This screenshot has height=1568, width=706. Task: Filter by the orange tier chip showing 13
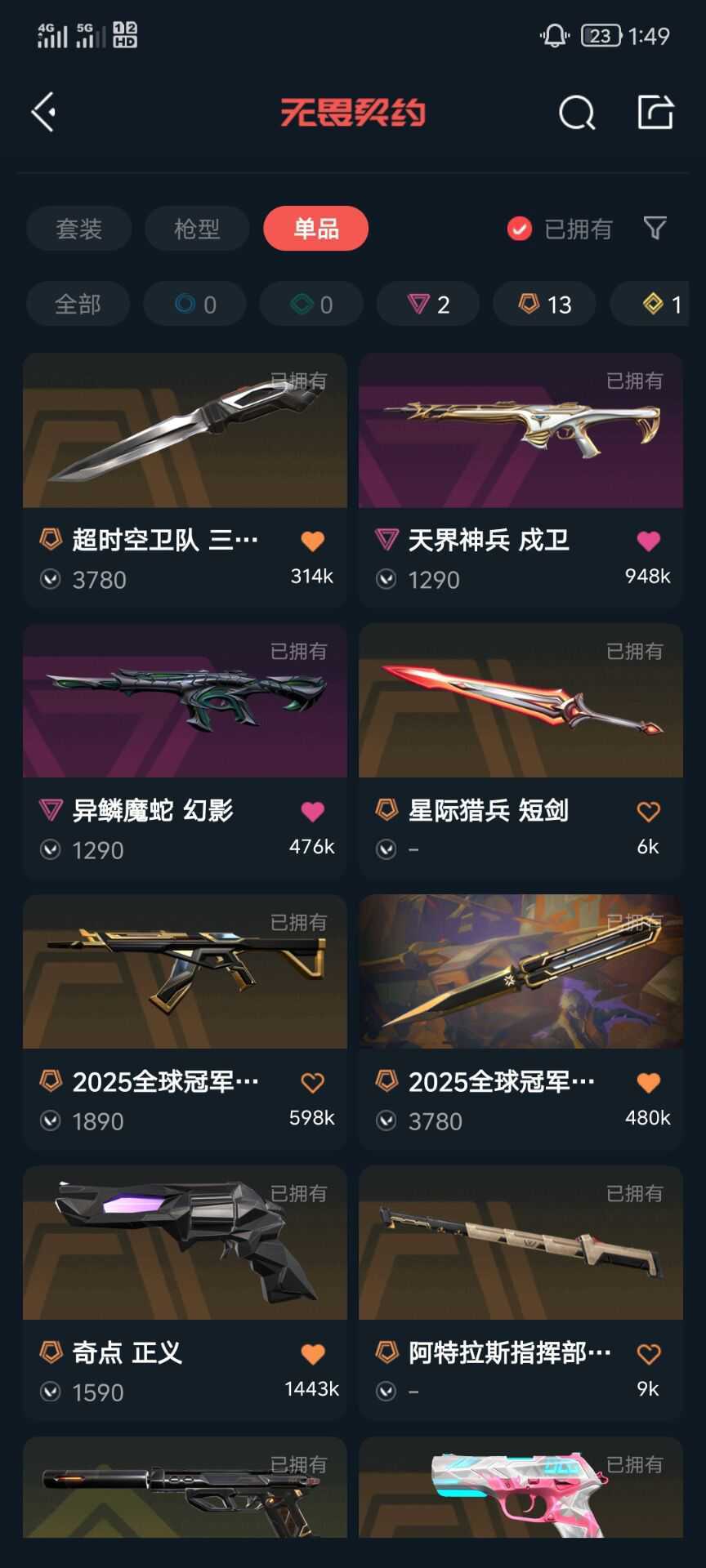(544, 305)
